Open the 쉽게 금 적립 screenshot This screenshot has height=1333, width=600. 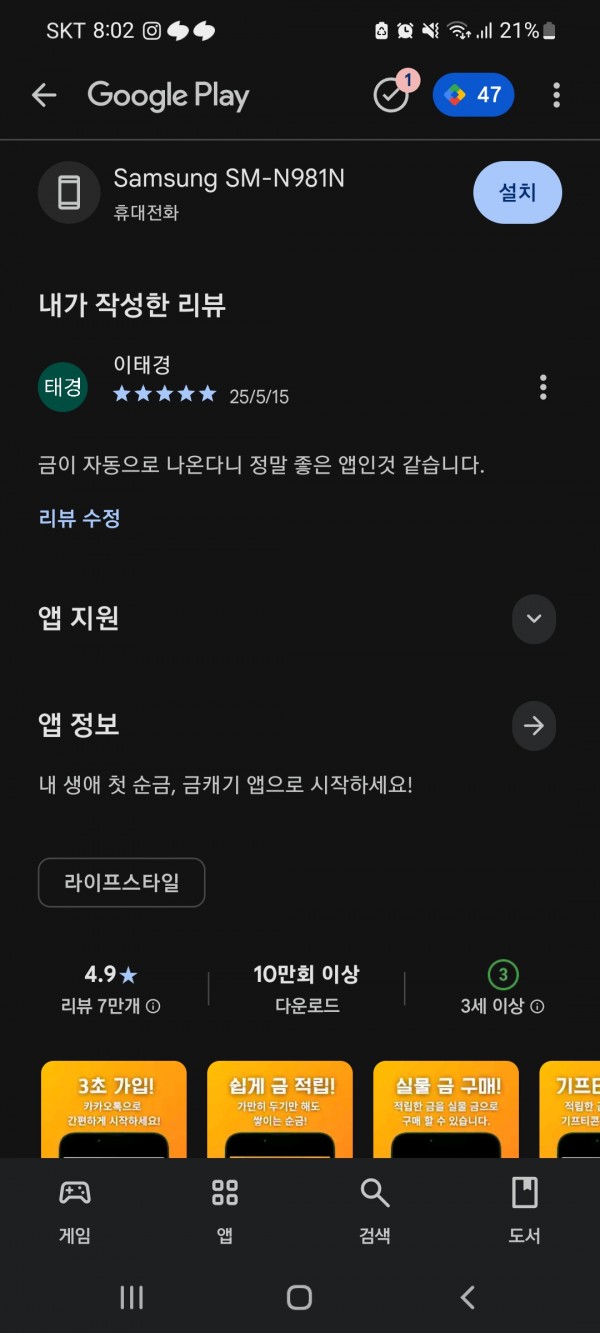pos(280,1110)
